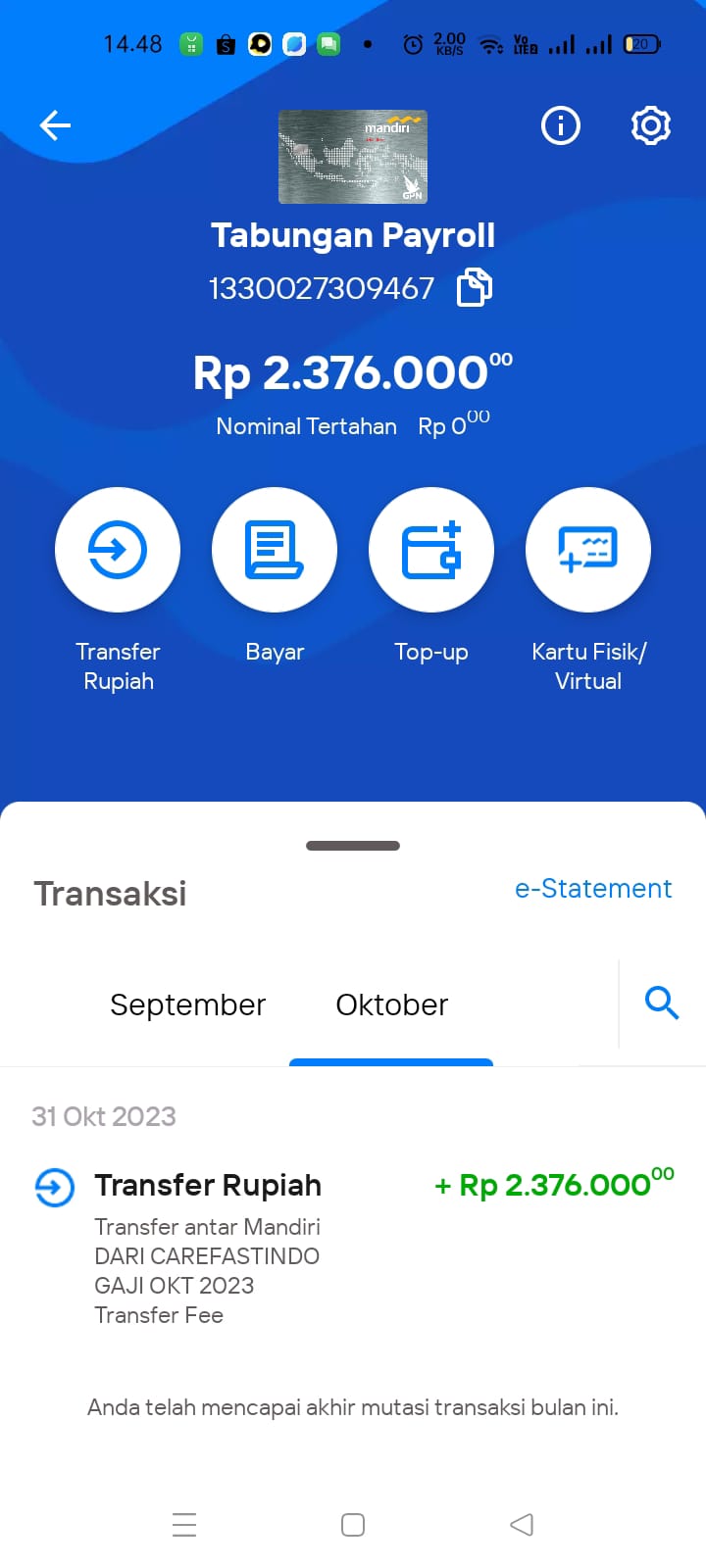Open Kartu Fisik/Virtual
Screen dimensions: 706x1568
(588, 550)
